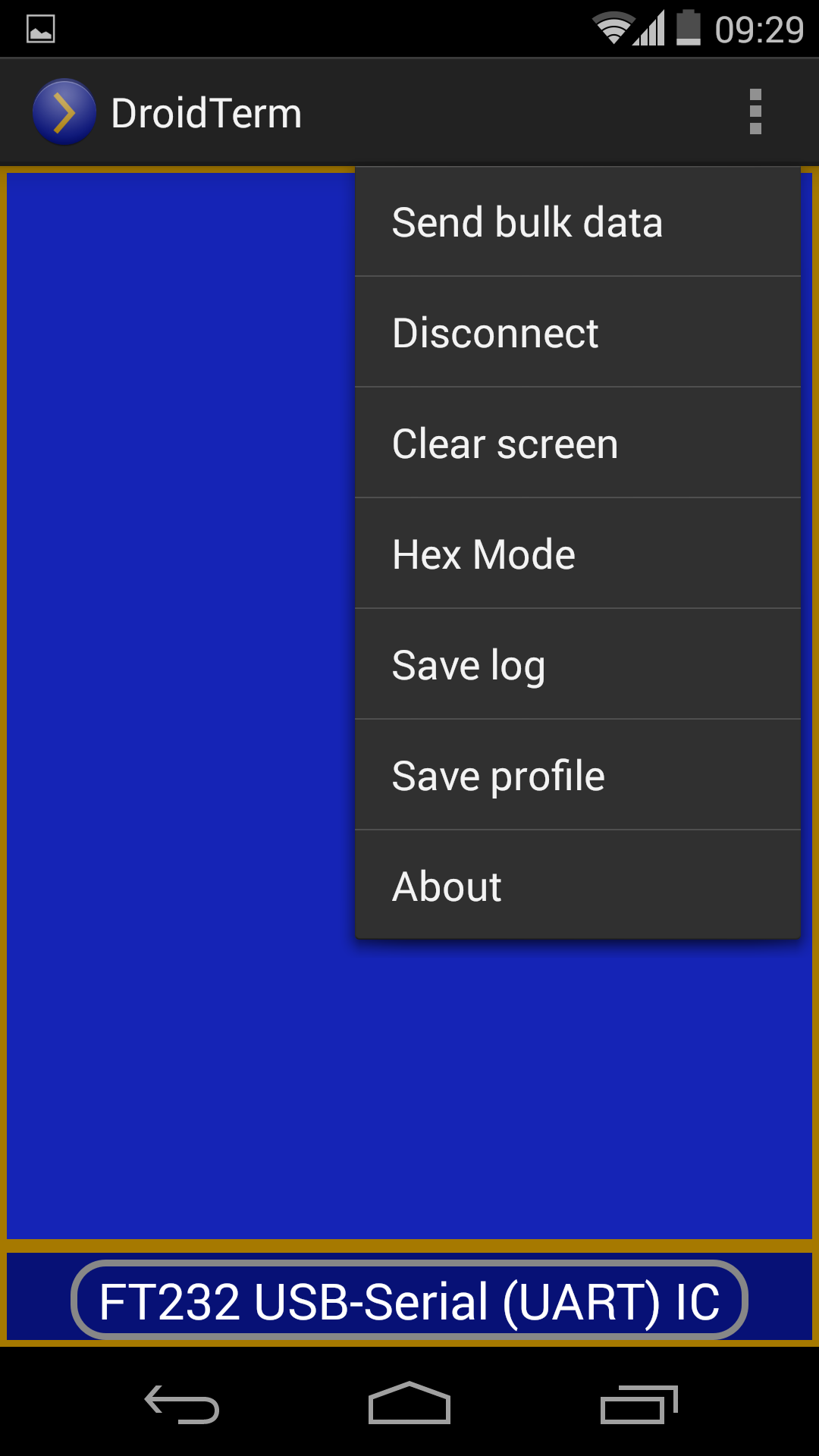Open the About entry
The width and height of the screenshot is (819, 1456).
576,886
